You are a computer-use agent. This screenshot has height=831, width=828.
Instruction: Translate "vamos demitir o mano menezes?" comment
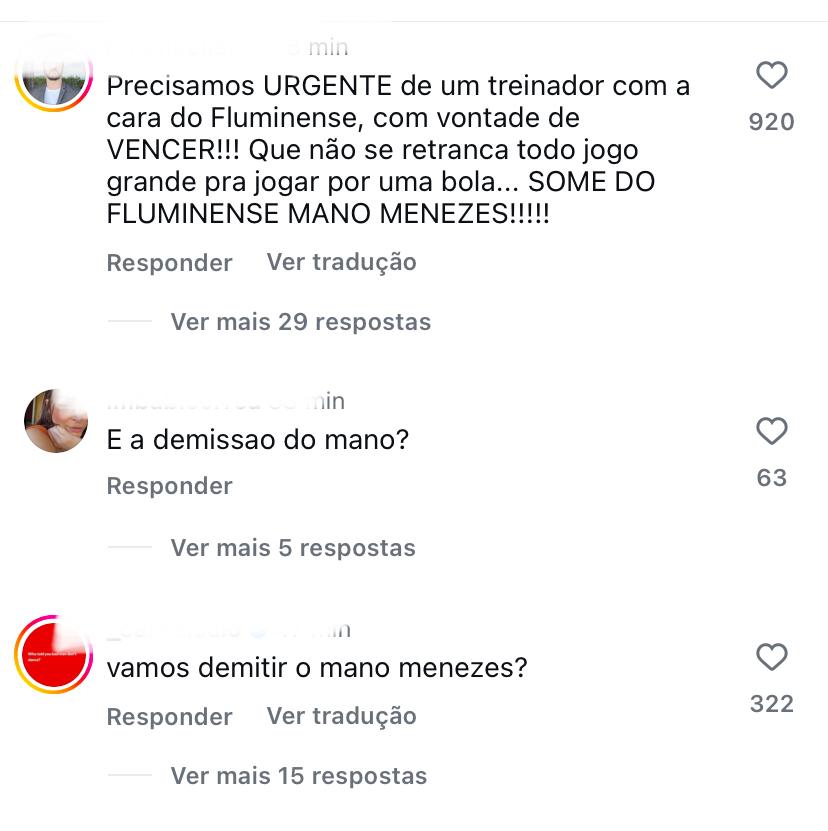click(341, 716)
